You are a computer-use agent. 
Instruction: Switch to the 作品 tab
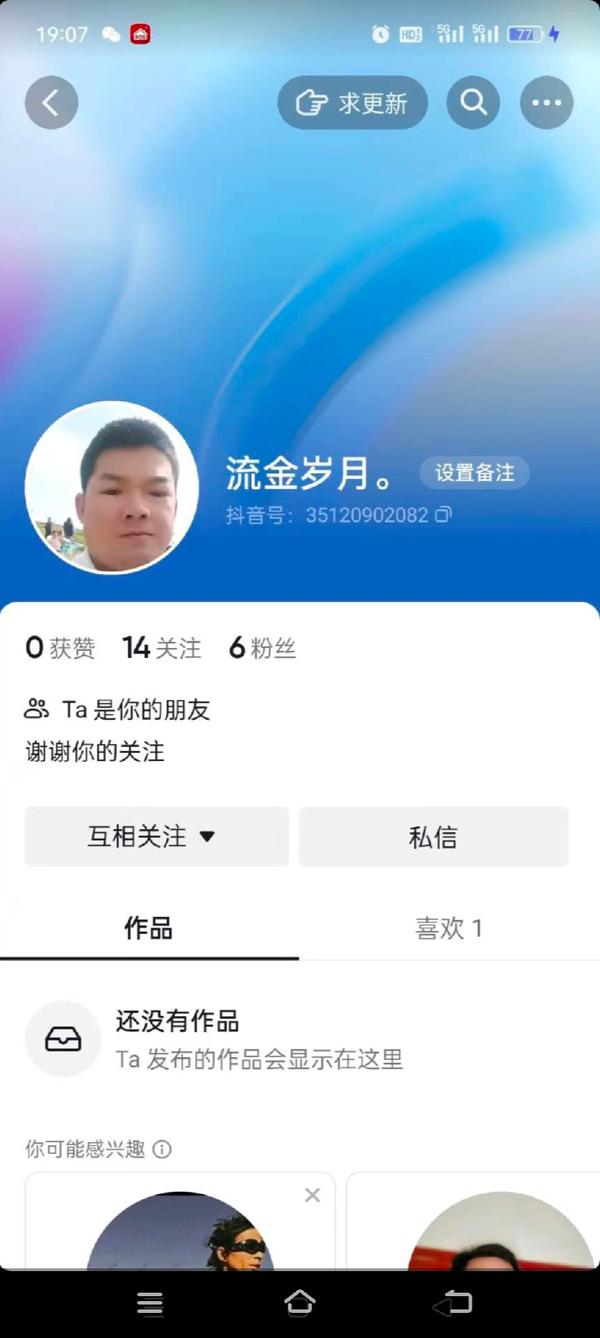pos(148,929)
